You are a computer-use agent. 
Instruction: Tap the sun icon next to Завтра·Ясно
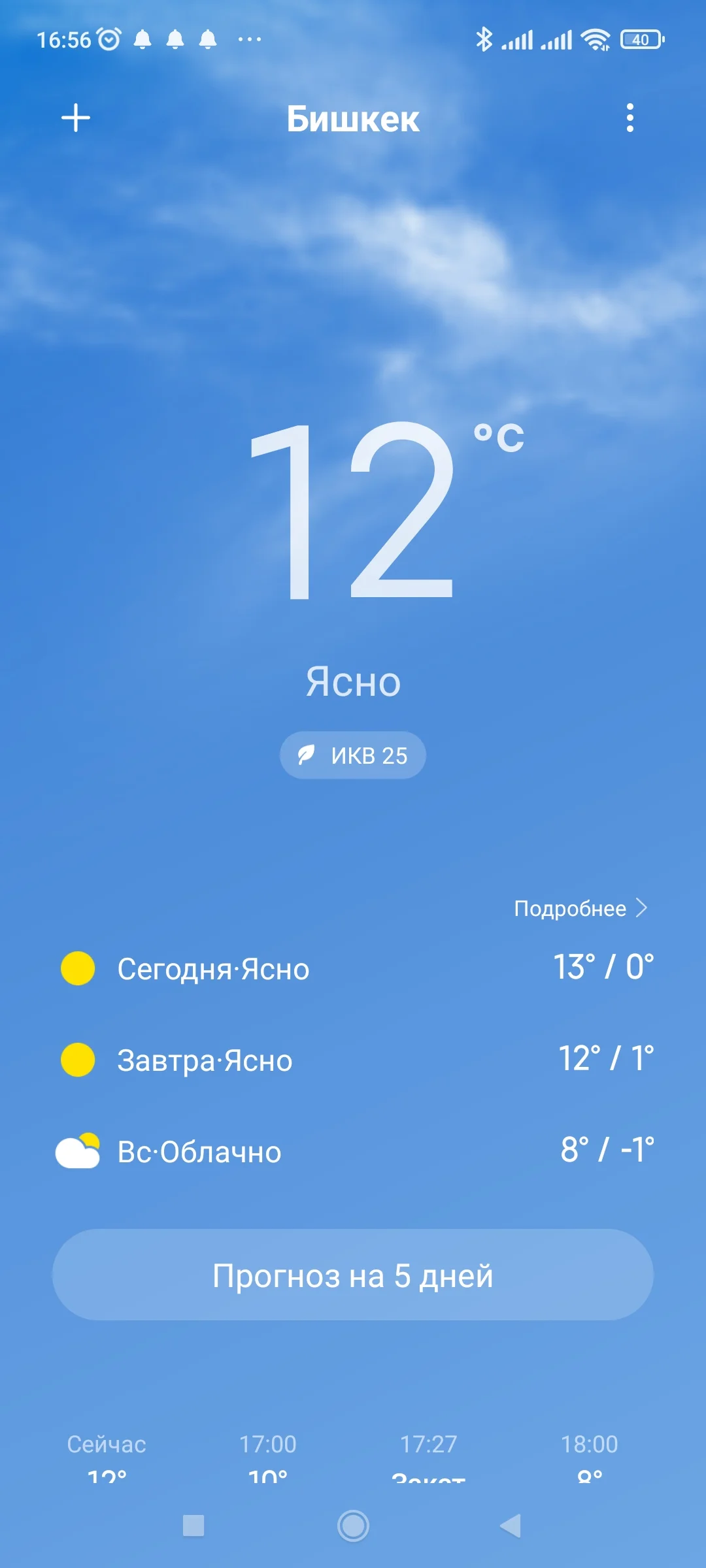click(x=78, y=1060)
